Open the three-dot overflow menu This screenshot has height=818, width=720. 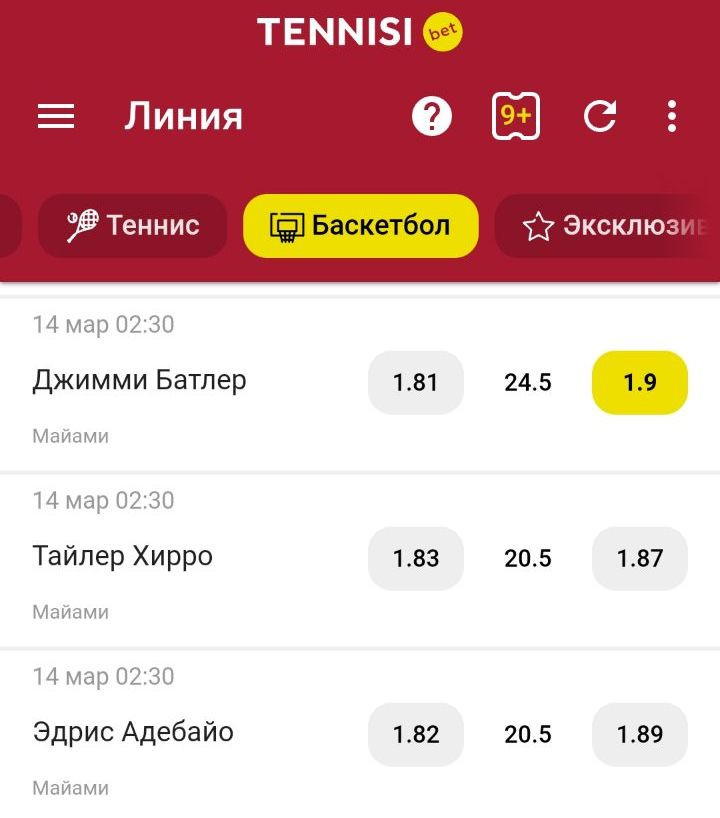[672, 117]
